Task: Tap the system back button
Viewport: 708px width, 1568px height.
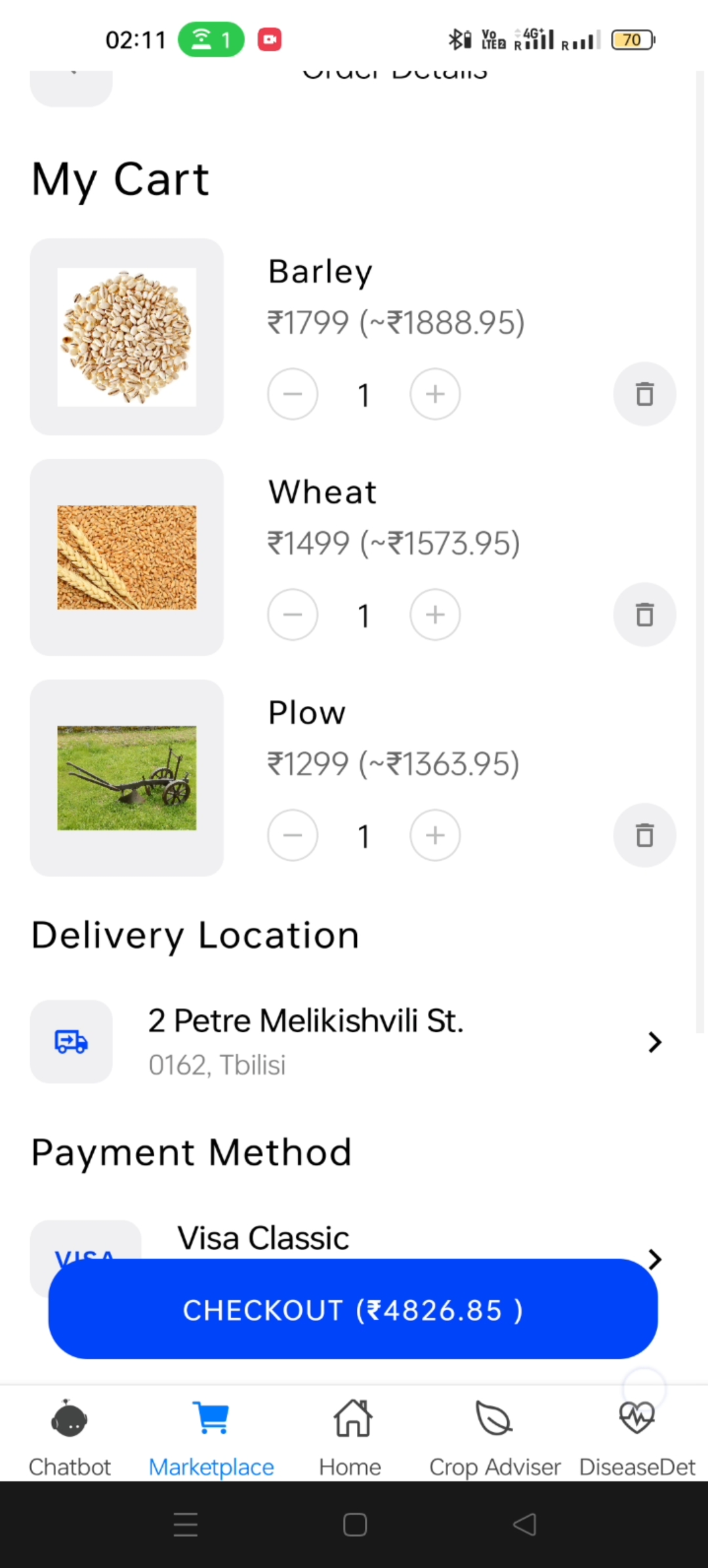Action: (x=524, y=1524)
